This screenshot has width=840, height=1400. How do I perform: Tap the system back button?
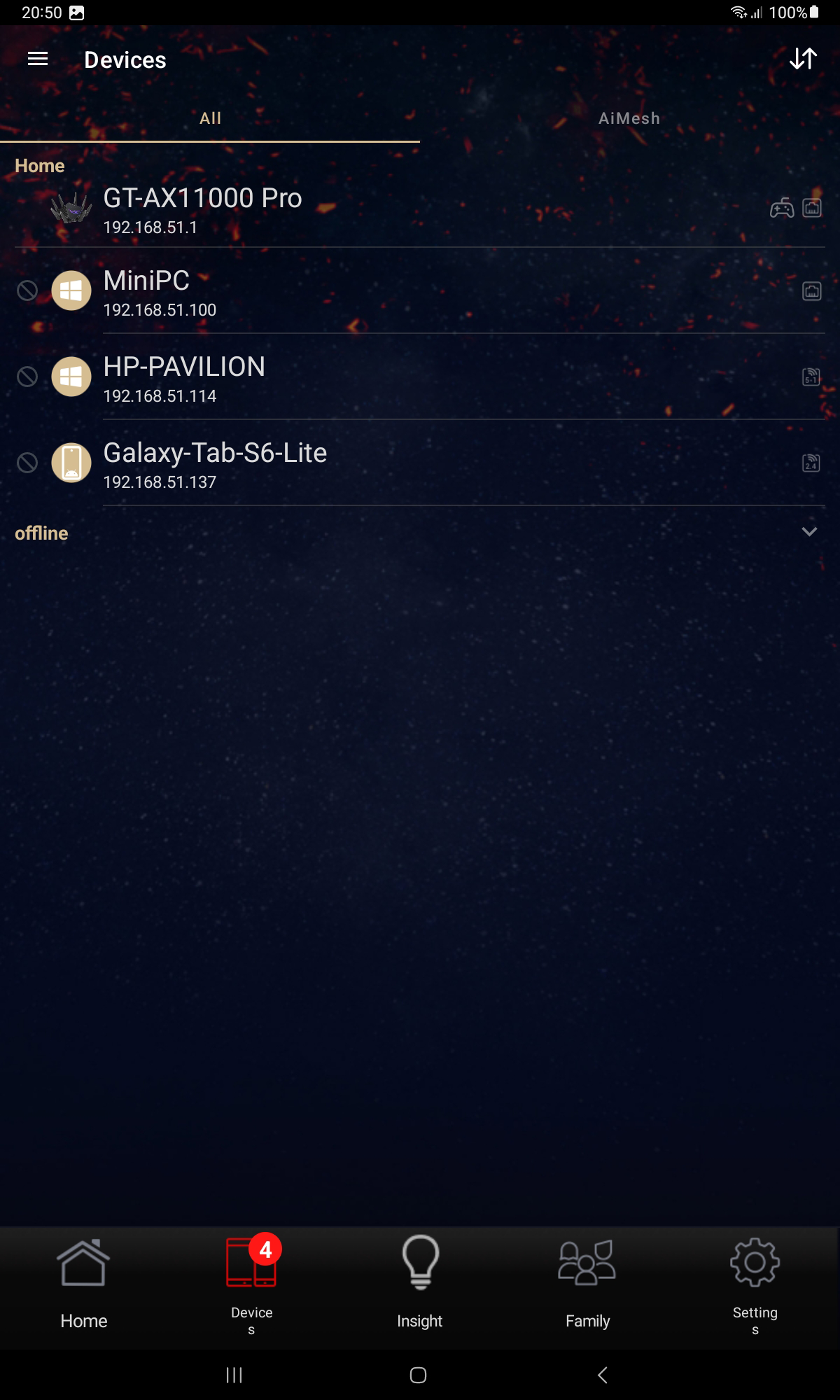(x=603, y=1375)
